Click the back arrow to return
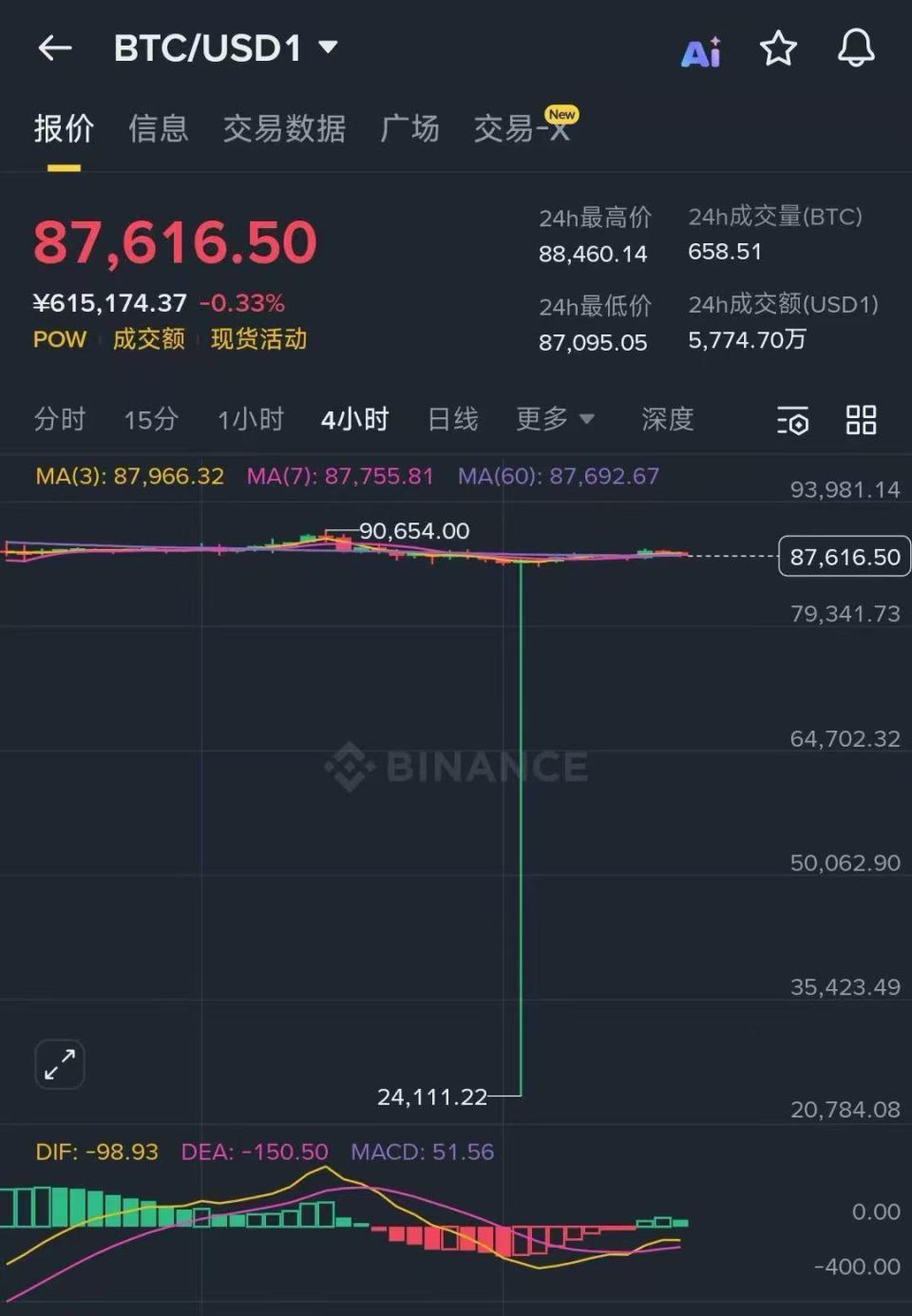Image resolution: width=912 pixels, height=1316 pixels. pos(54,49)
